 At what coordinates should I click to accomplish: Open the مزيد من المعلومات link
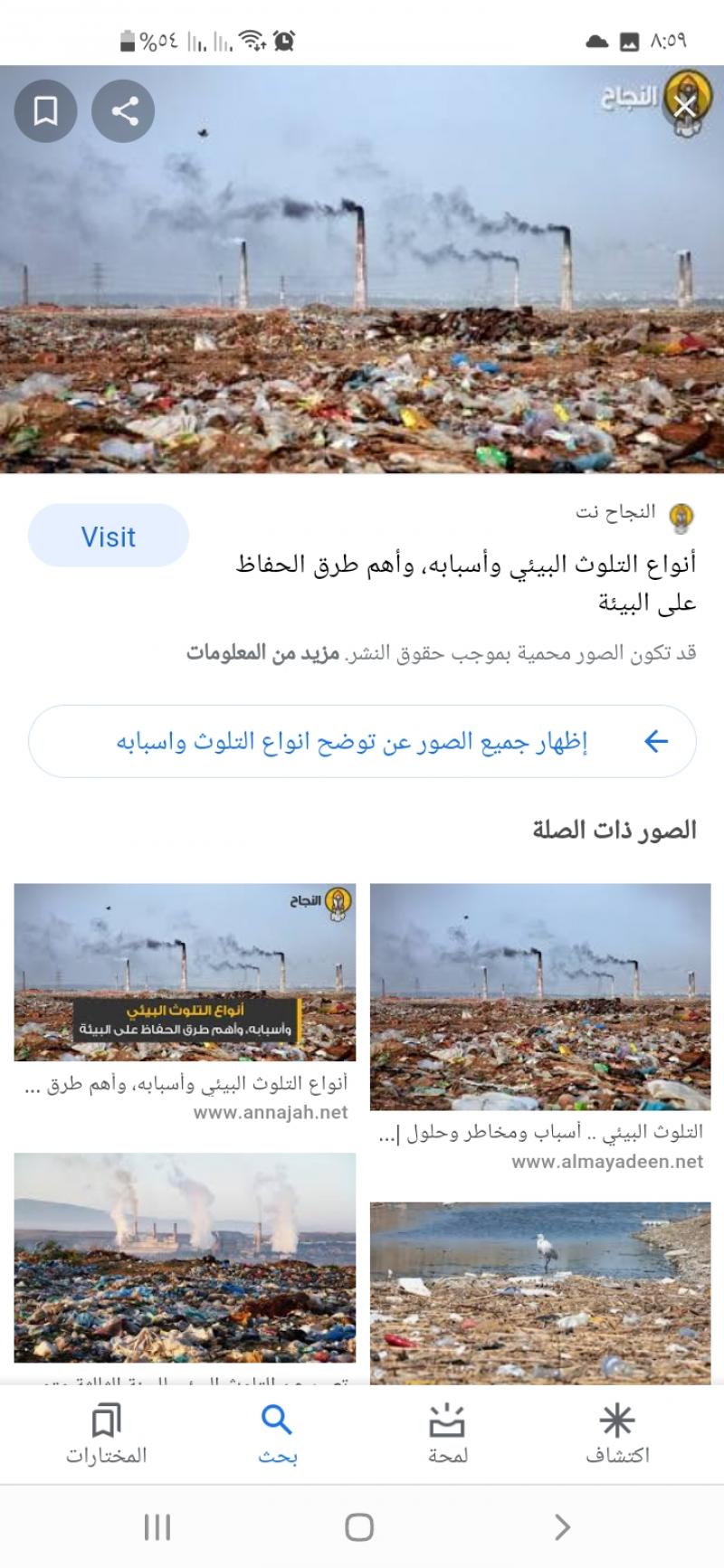(262, 652)
